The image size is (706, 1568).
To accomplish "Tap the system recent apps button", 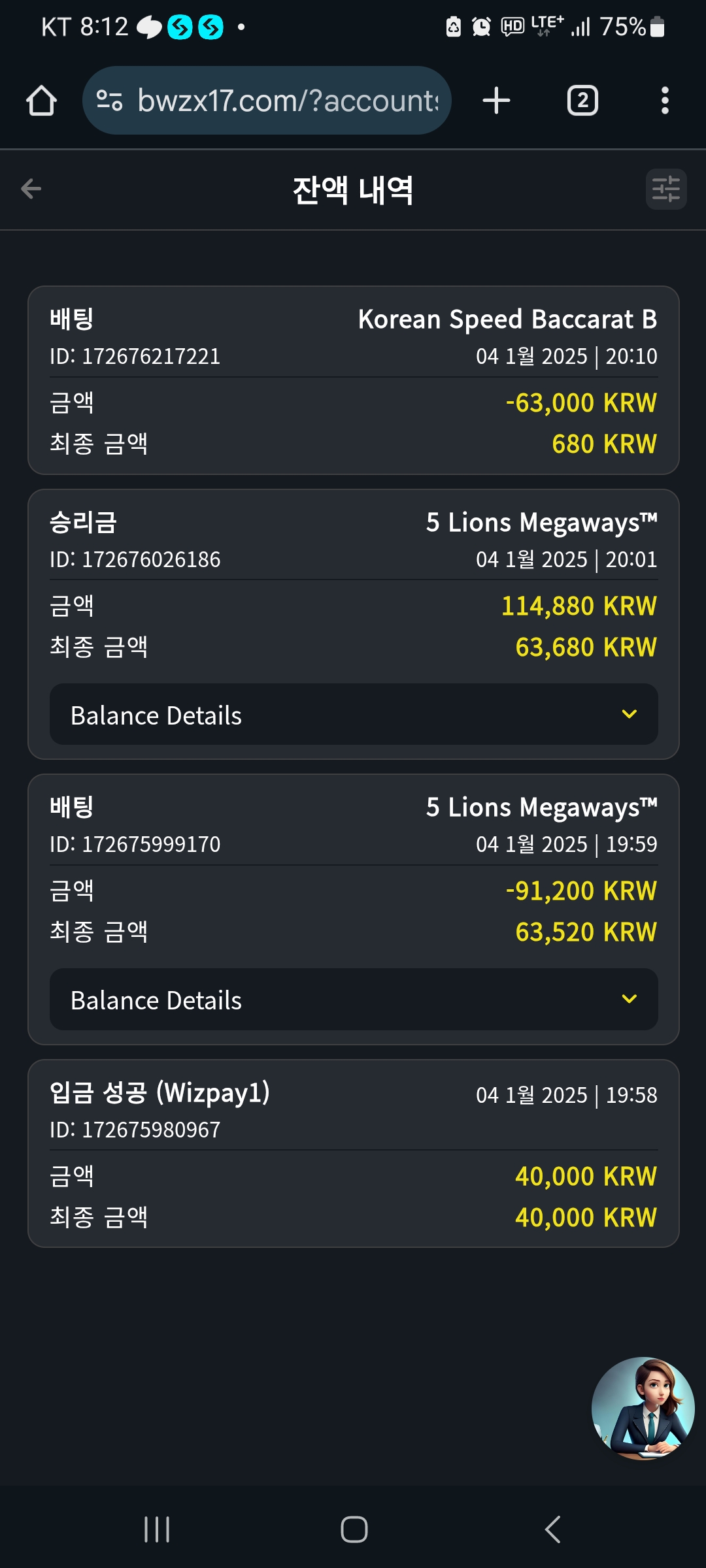I will click(x=157, y=1529).
